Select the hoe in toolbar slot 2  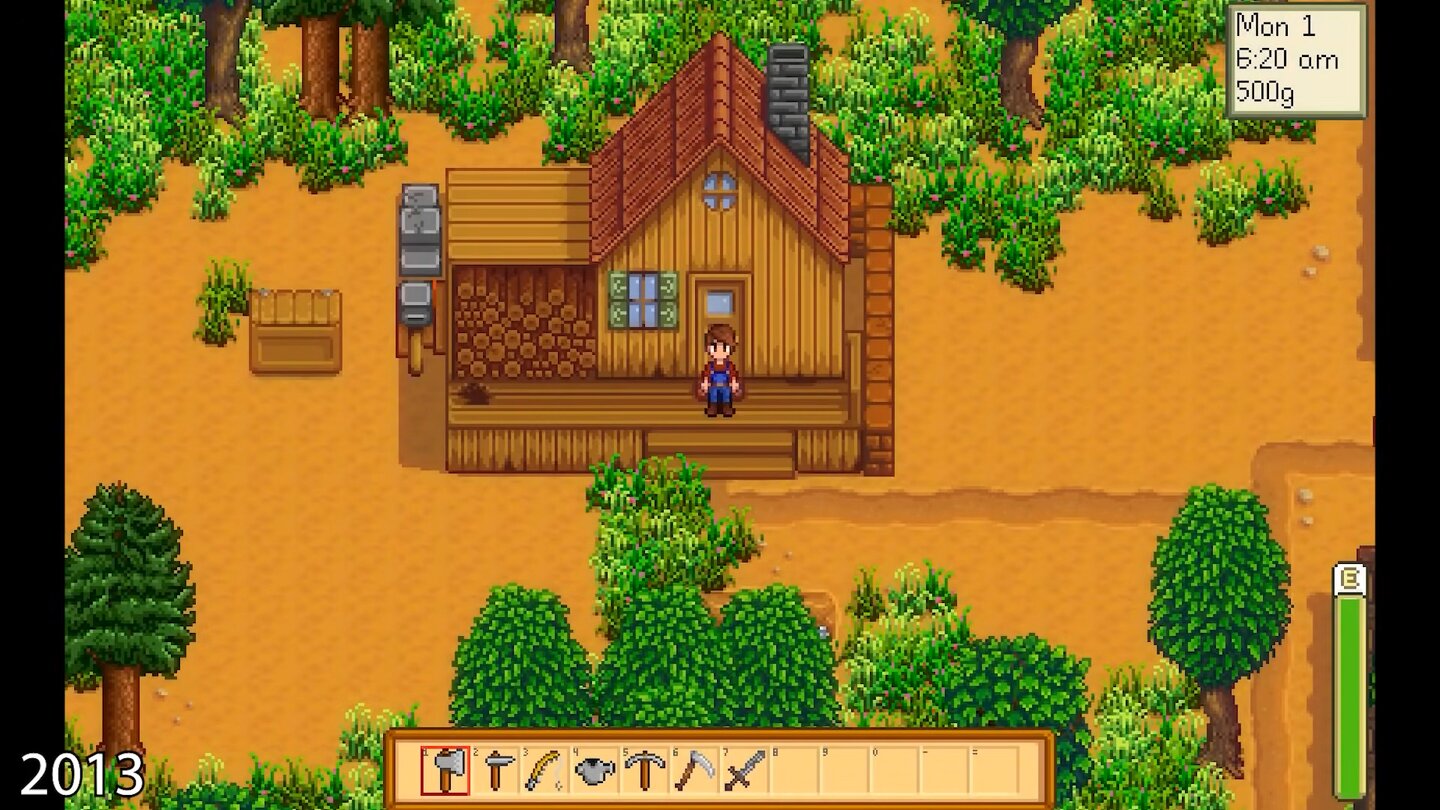(x=496, y=770)
